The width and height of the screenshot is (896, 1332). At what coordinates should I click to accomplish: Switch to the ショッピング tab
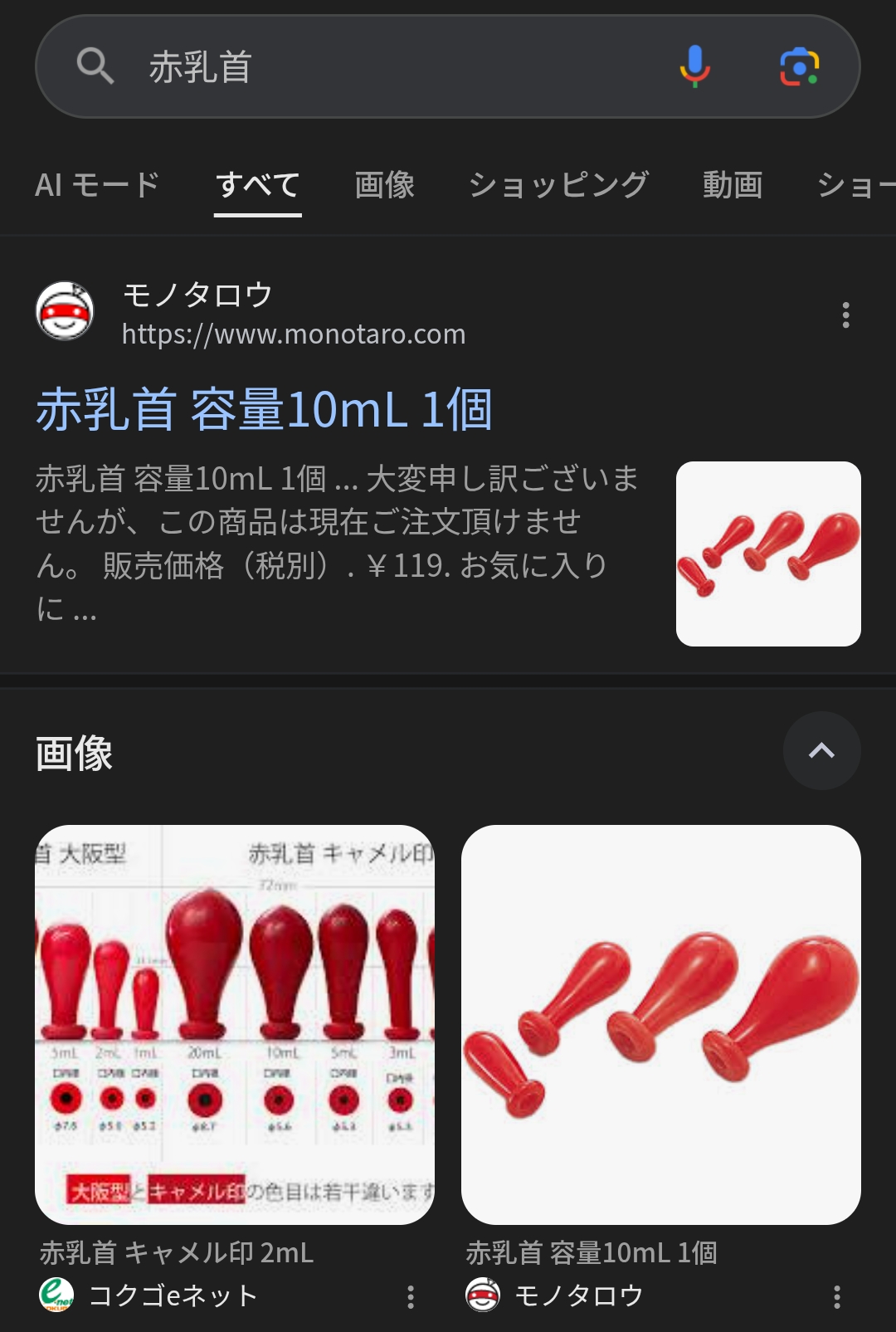pos(558,185)
